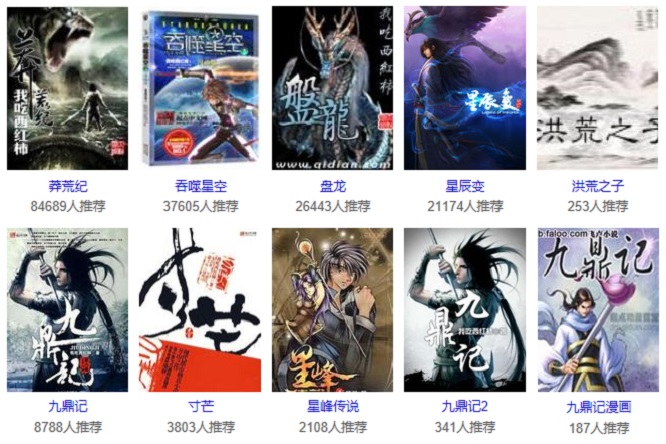View the 星辰变 book cover
This screenshot has width=666, height=444.
click(x=465, y=88)
